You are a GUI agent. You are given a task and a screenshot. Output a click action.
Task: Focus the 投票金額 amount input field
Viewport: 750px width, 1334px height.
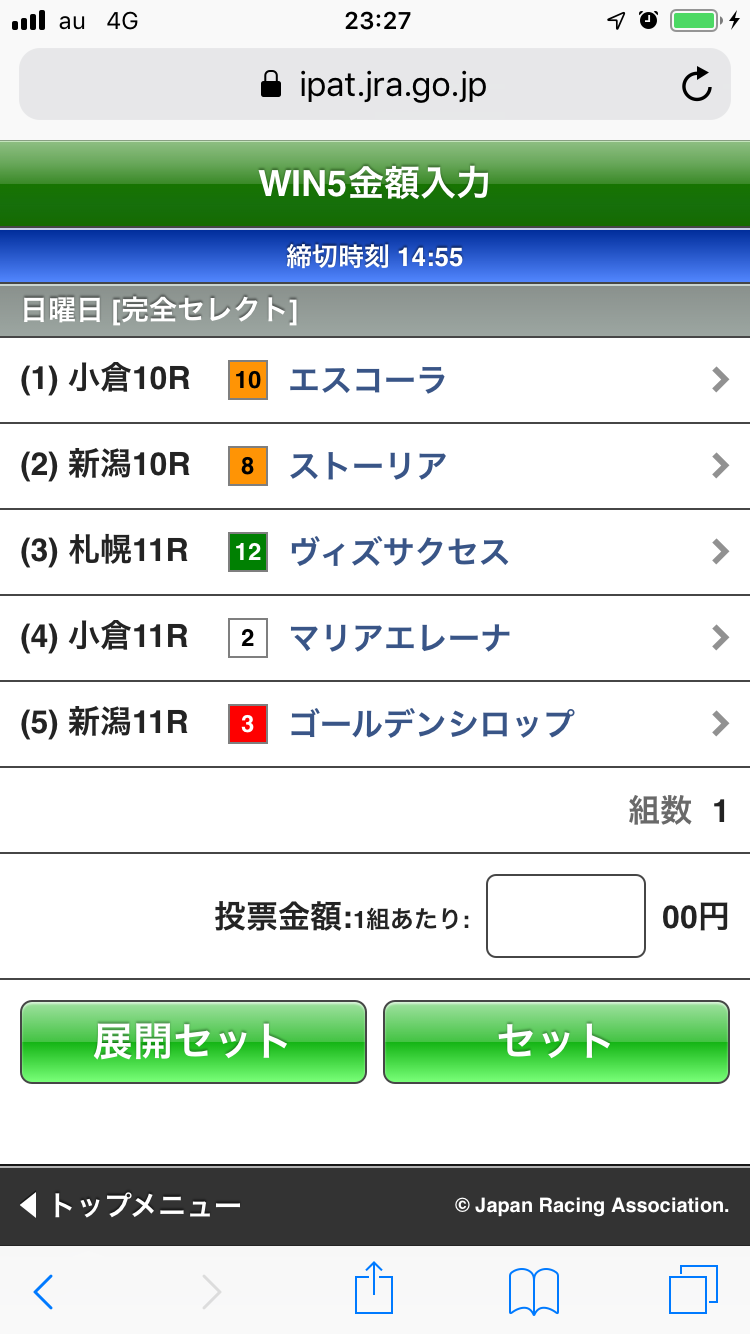click(565, 916)
